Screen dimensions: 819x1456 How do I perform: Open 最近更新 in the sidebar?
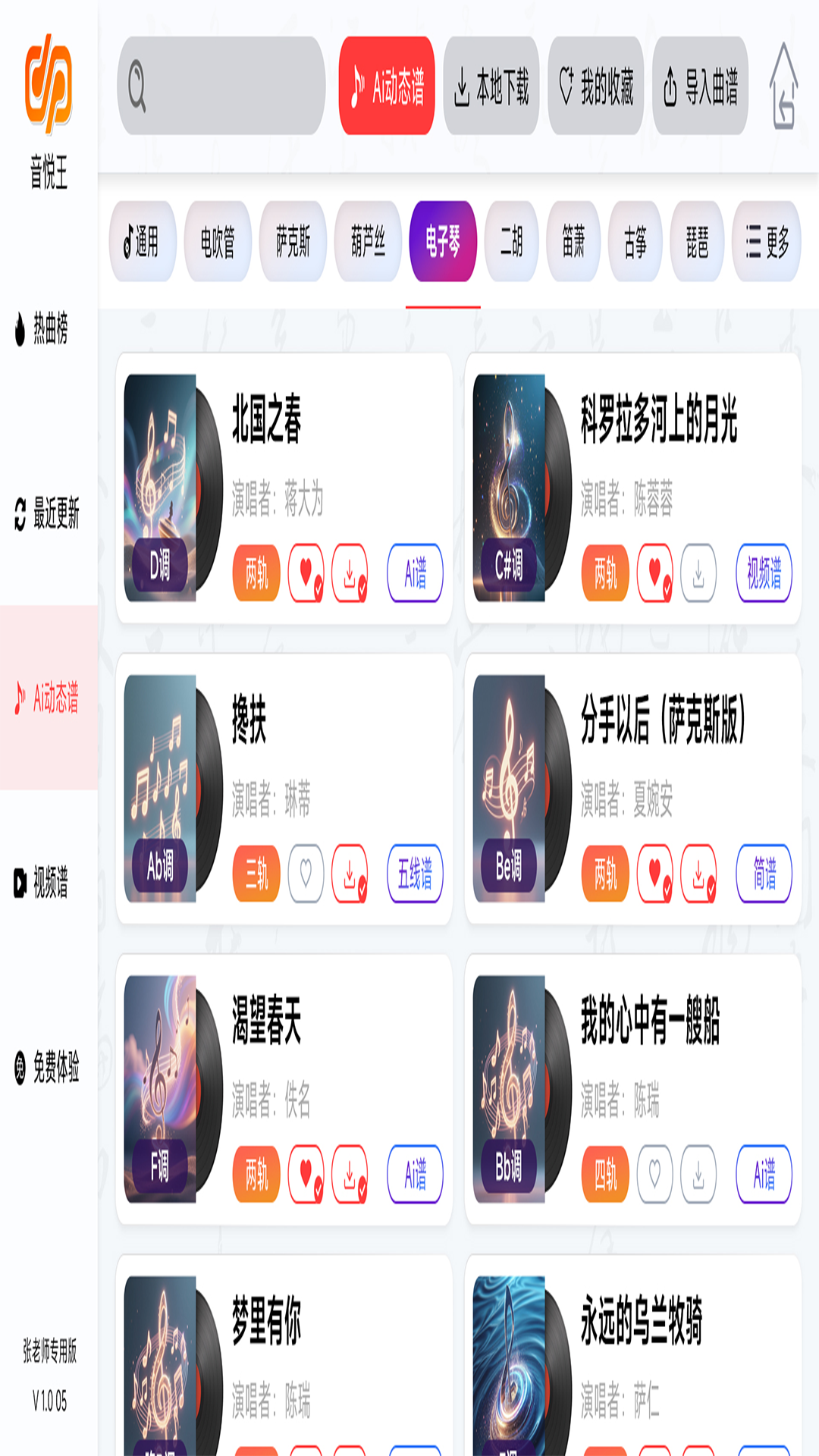49,513
